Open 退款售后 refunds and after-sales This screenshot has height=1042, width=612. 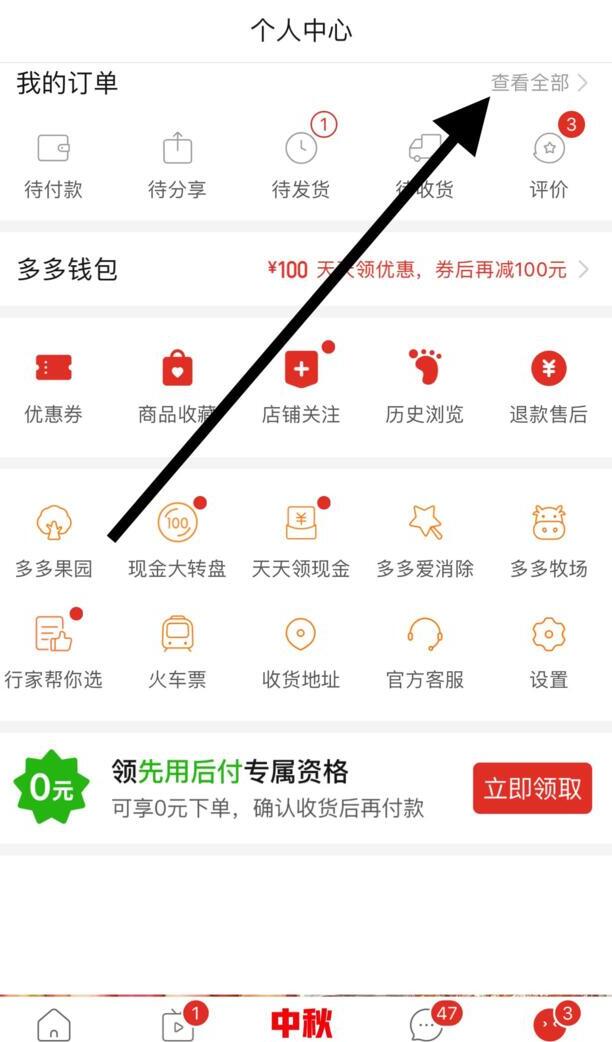click(x=548, y=386)
